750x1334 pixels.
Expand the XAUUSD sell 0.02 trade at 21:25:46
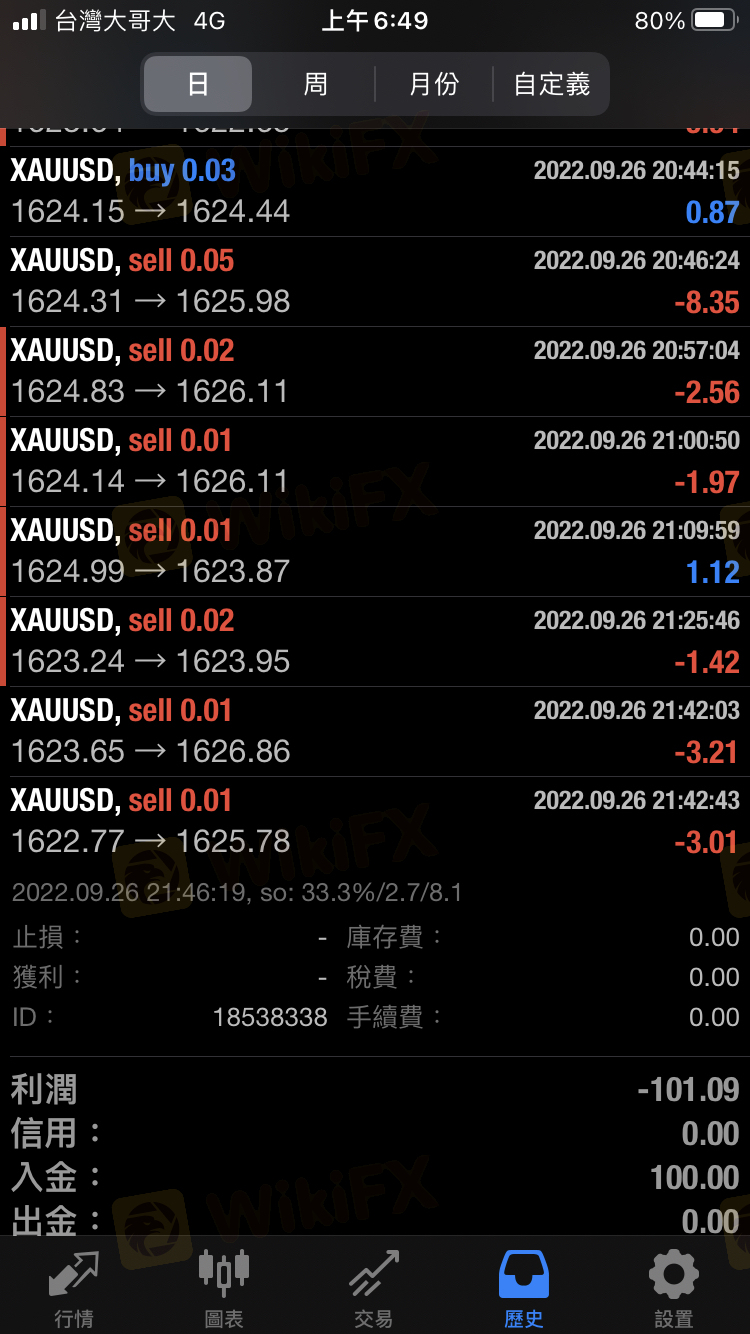[375, 641]
